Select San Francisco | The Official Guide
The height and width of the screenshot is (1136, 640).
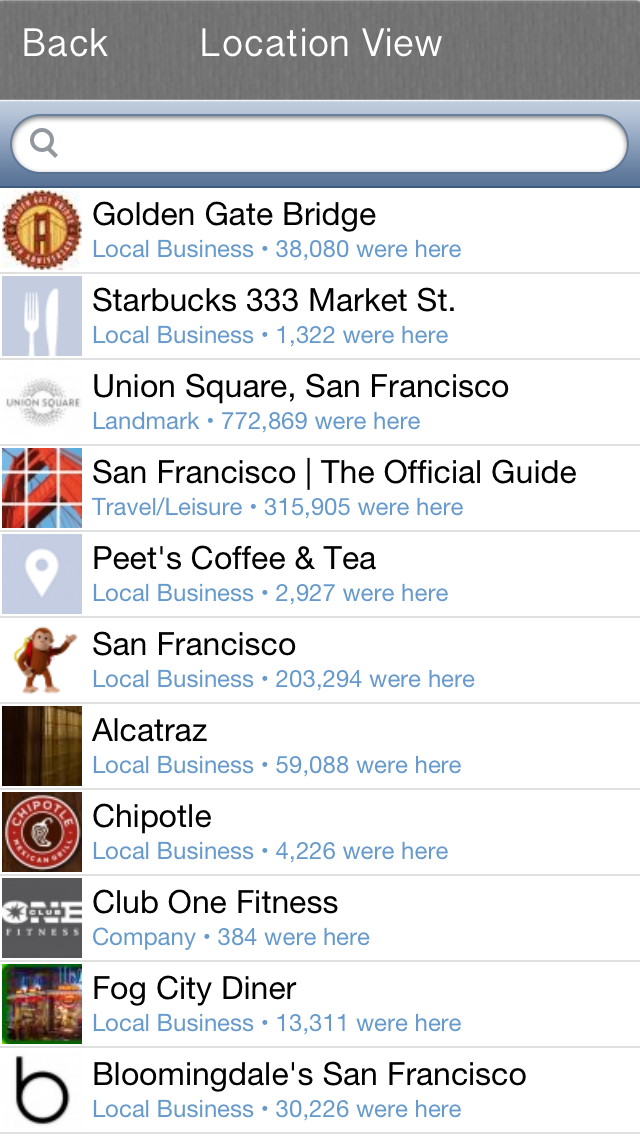[320, 488]
